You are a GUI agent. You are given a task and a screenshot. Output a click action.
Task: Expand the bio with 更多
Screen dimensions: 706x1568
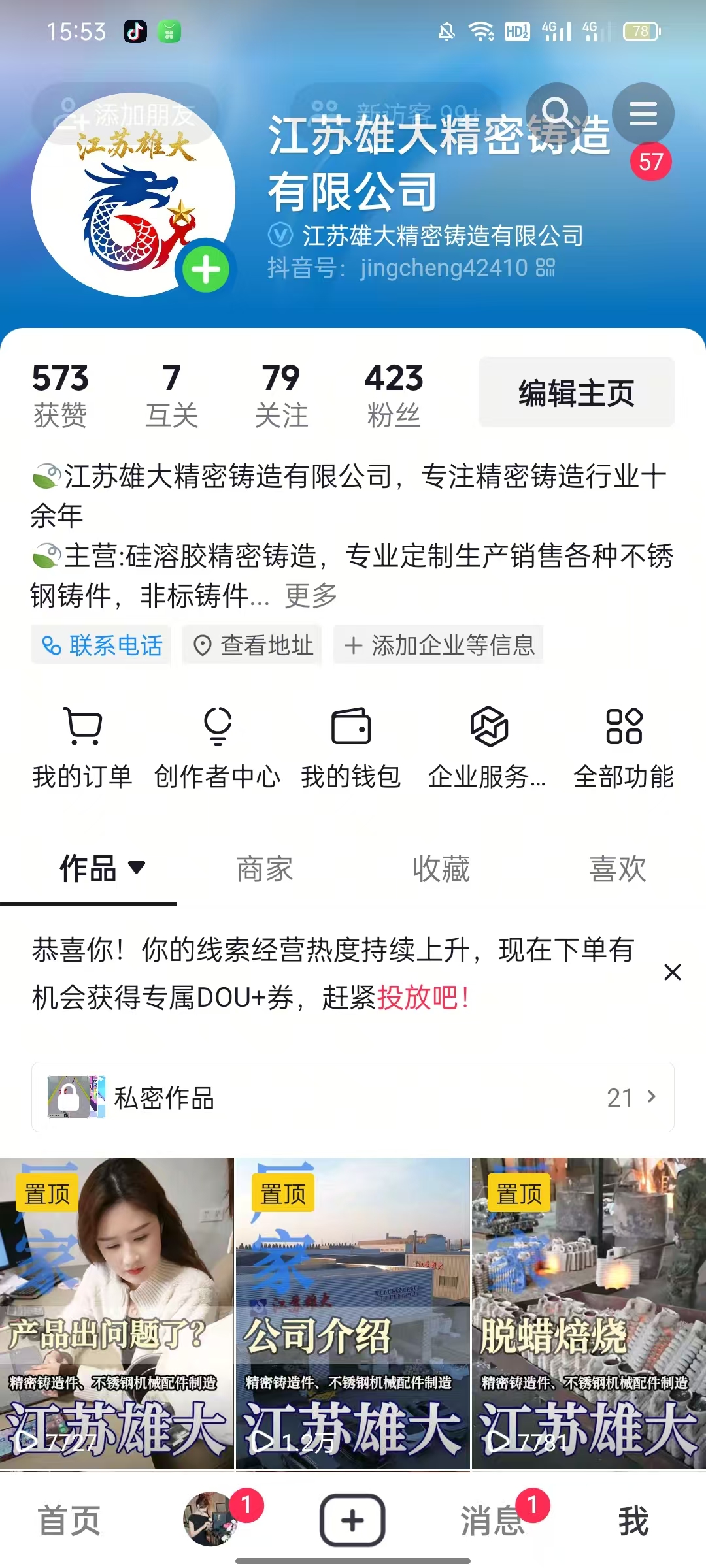point(309,595)
